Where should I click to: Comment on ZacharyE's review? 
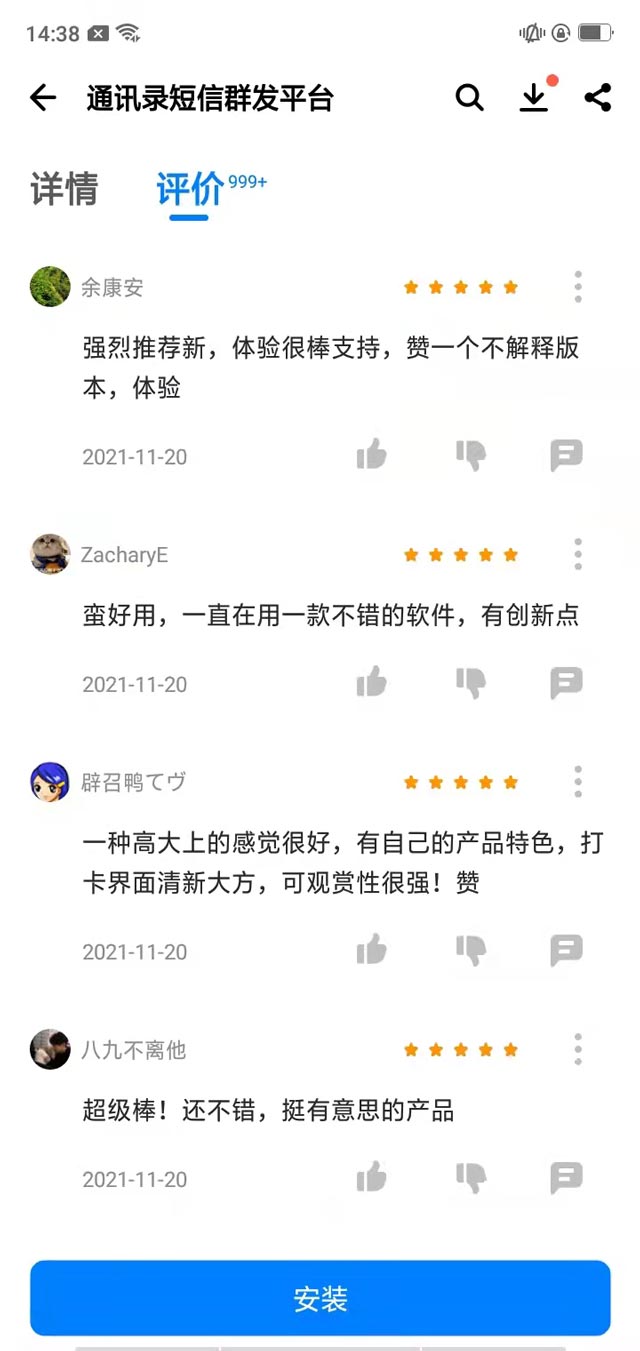click(566, 683)
